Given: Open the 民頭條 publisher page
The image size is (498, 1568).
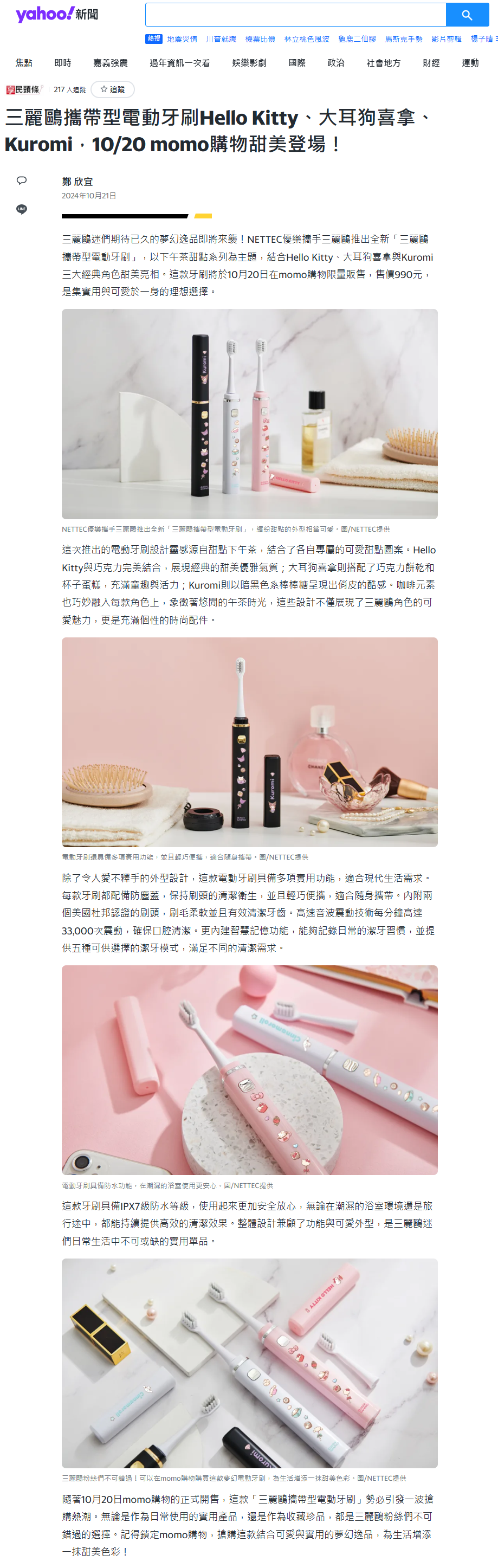Looking at the screenshot, I should point(23,89).
